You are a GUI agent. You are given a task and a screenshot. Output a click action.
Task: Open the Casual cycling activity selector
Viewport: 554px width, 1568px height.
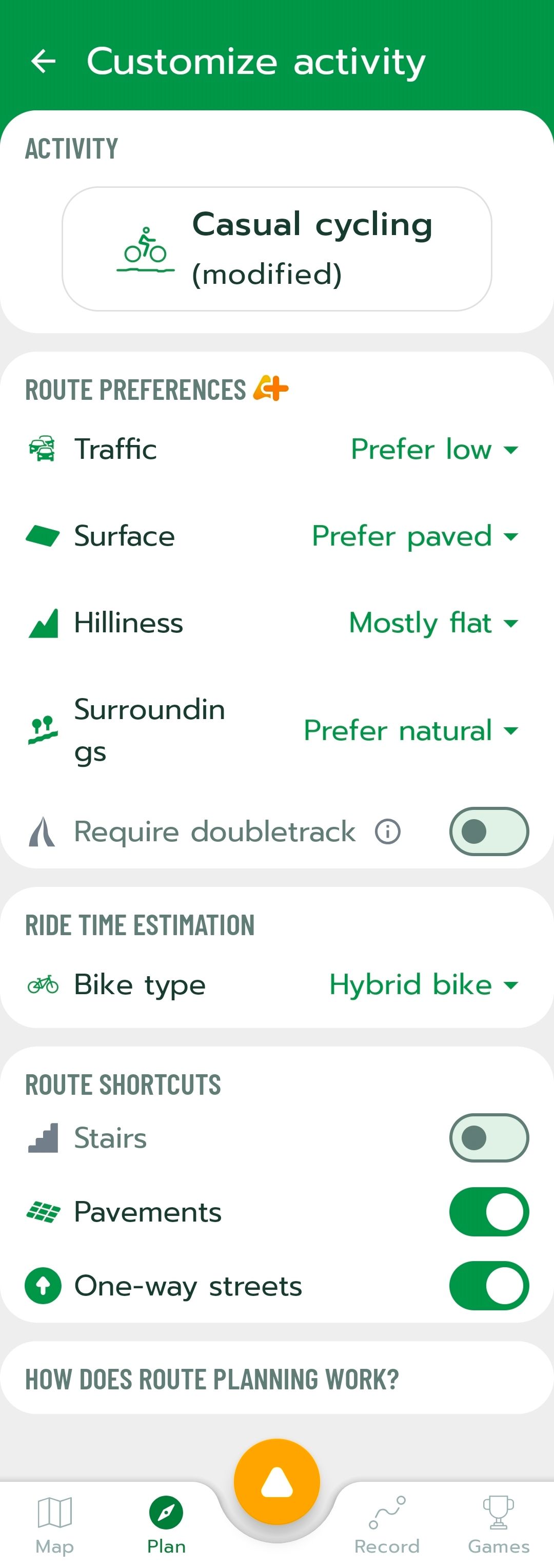[276, 249]
